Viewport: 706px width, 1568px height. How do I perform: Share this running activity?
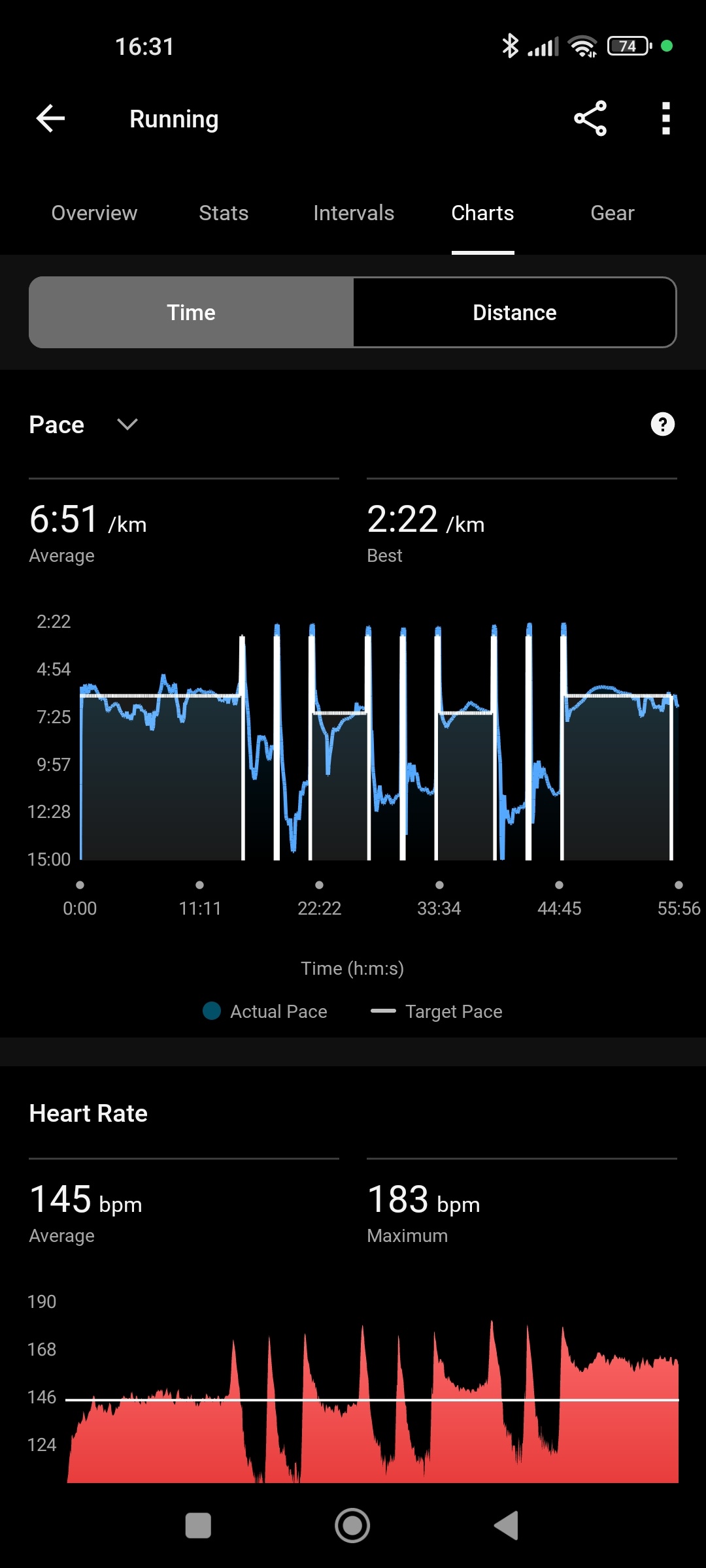[590, 118]
